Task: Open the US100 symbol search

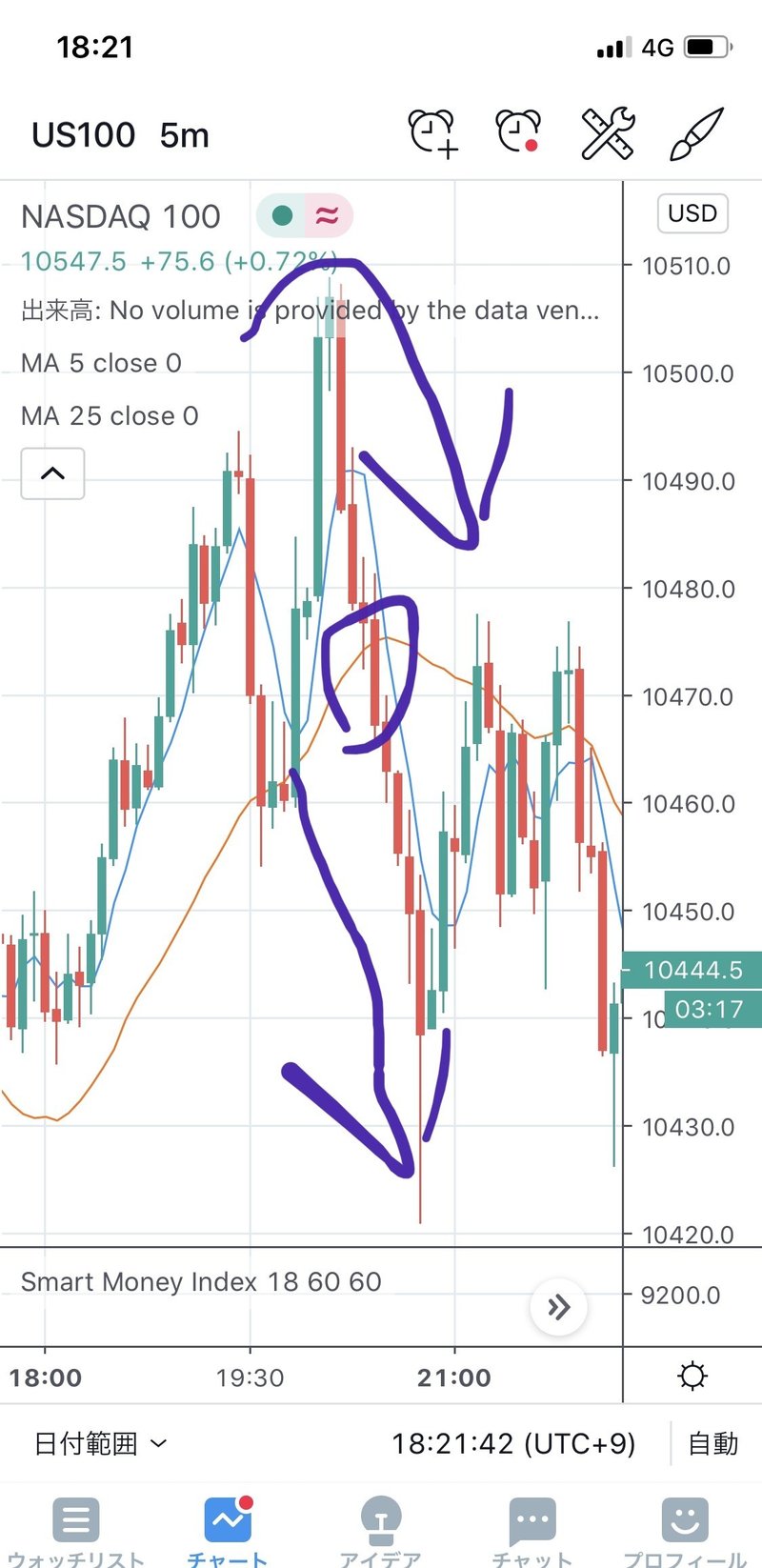Action: [84, 135]
